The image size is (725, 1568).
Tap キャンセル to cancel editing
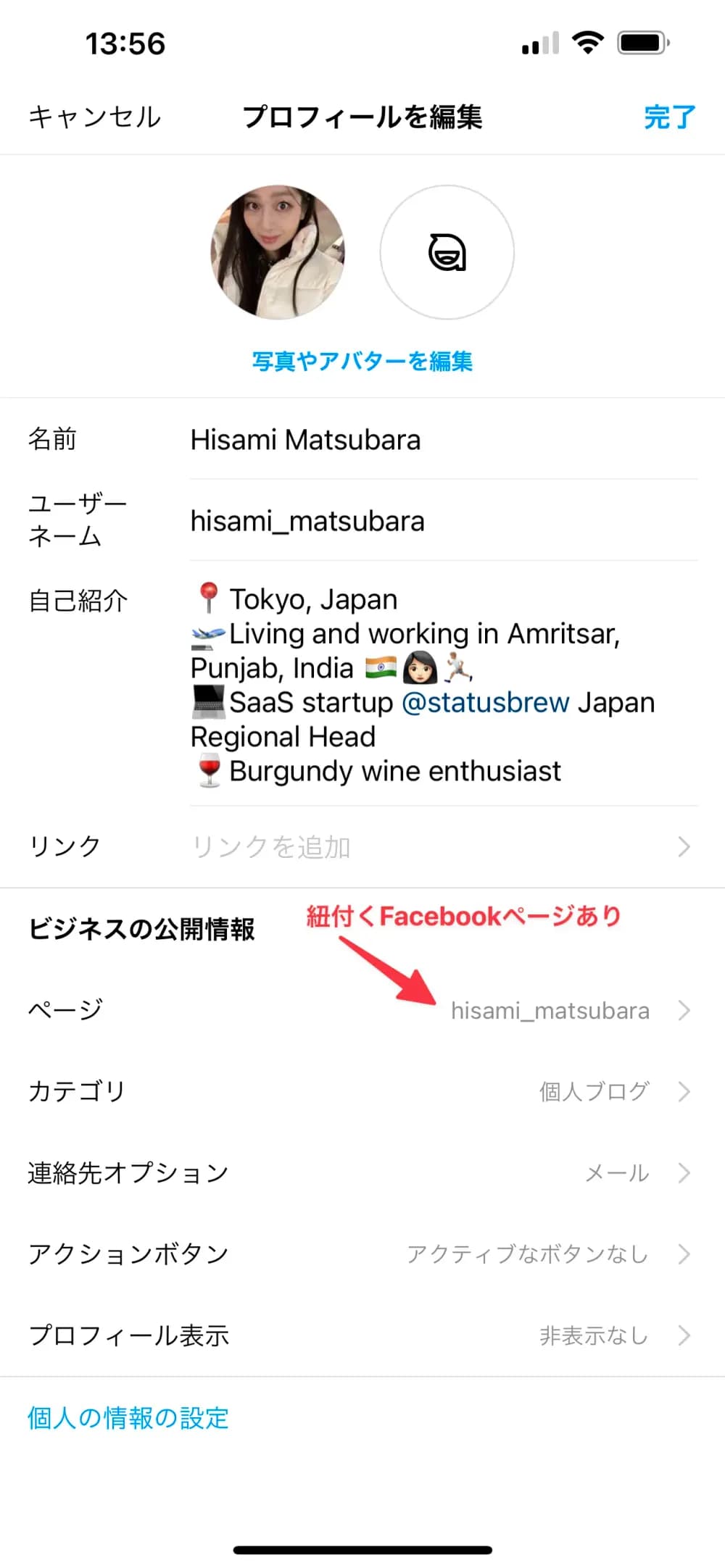[94, 117]
